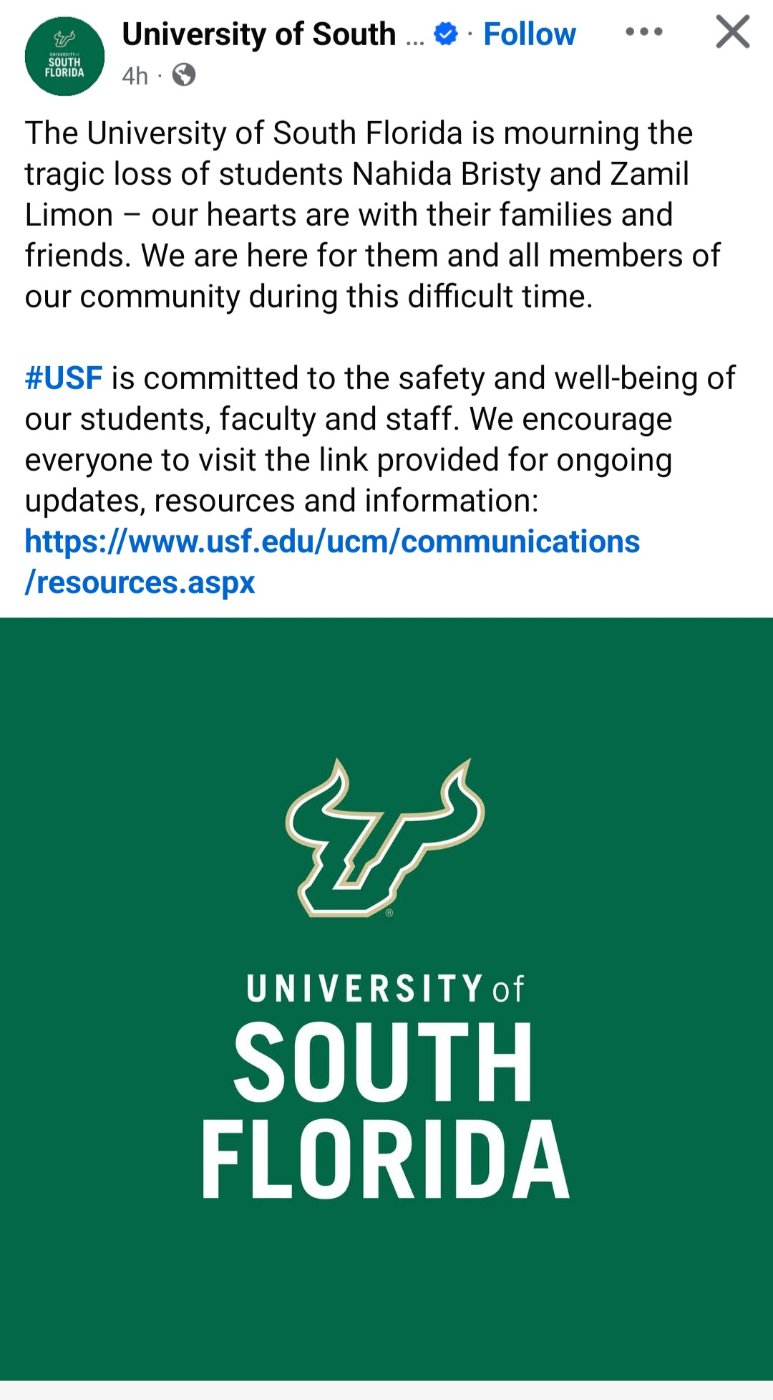Follow University of South Florida page
Viewport: 773px width, 1400px height.
click(x=529, y=34)
